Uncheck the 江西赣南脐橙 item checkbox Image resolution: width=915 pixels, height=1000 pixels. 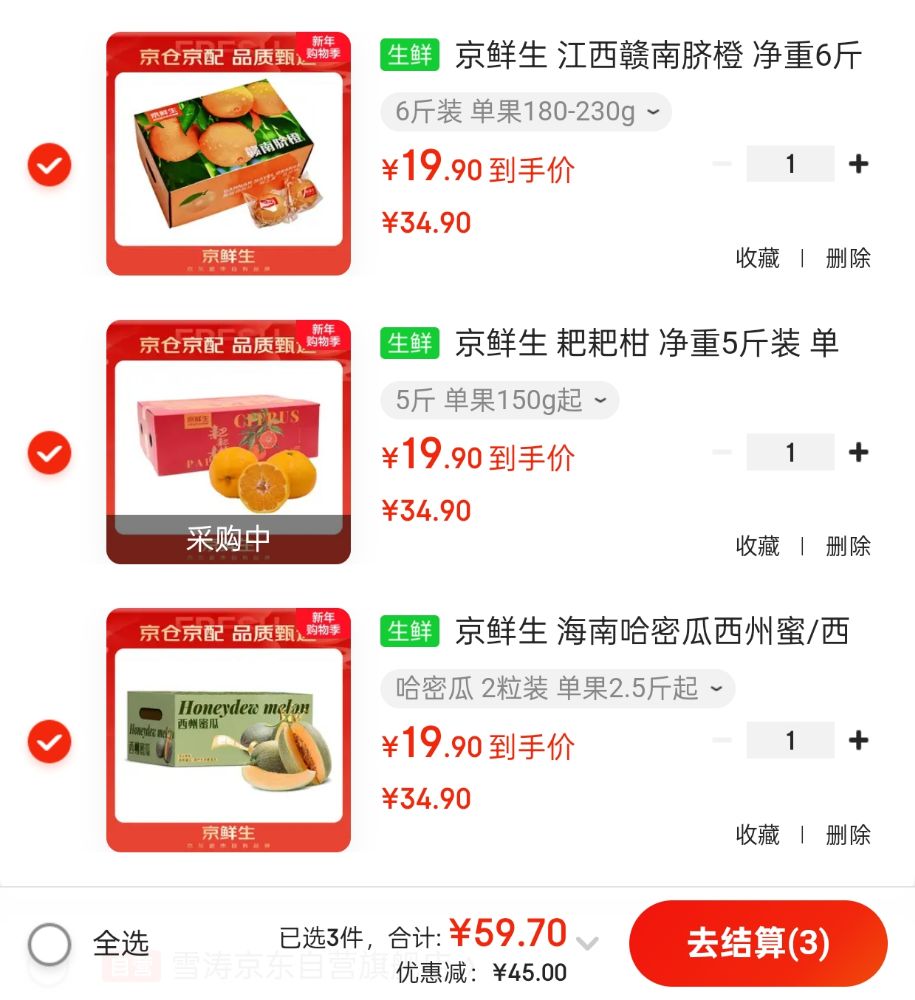[x=49, y=165]
